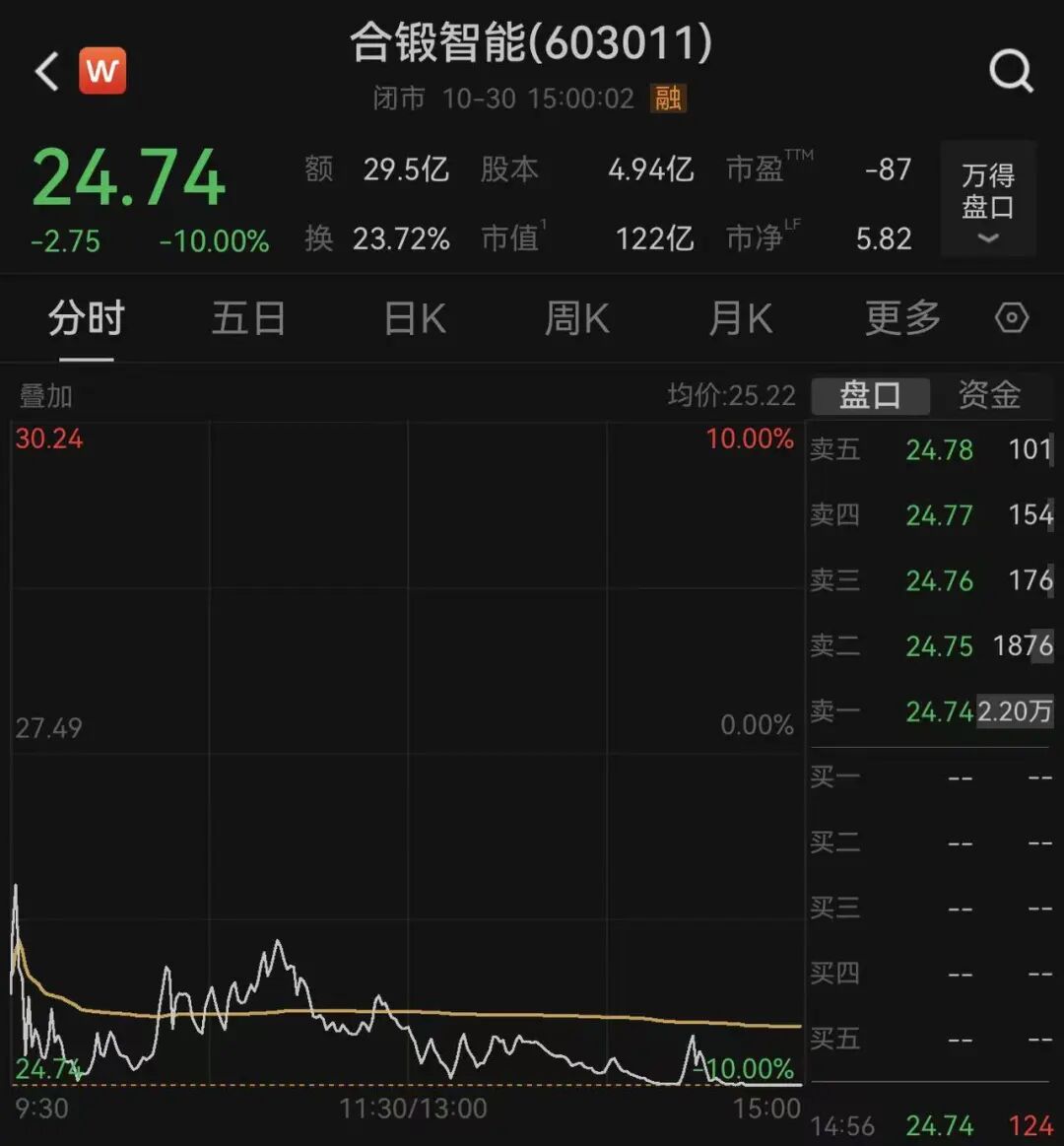
Task: Switch to the 盘口 panel
Action: pyautogui.click(x=870, y=395)
